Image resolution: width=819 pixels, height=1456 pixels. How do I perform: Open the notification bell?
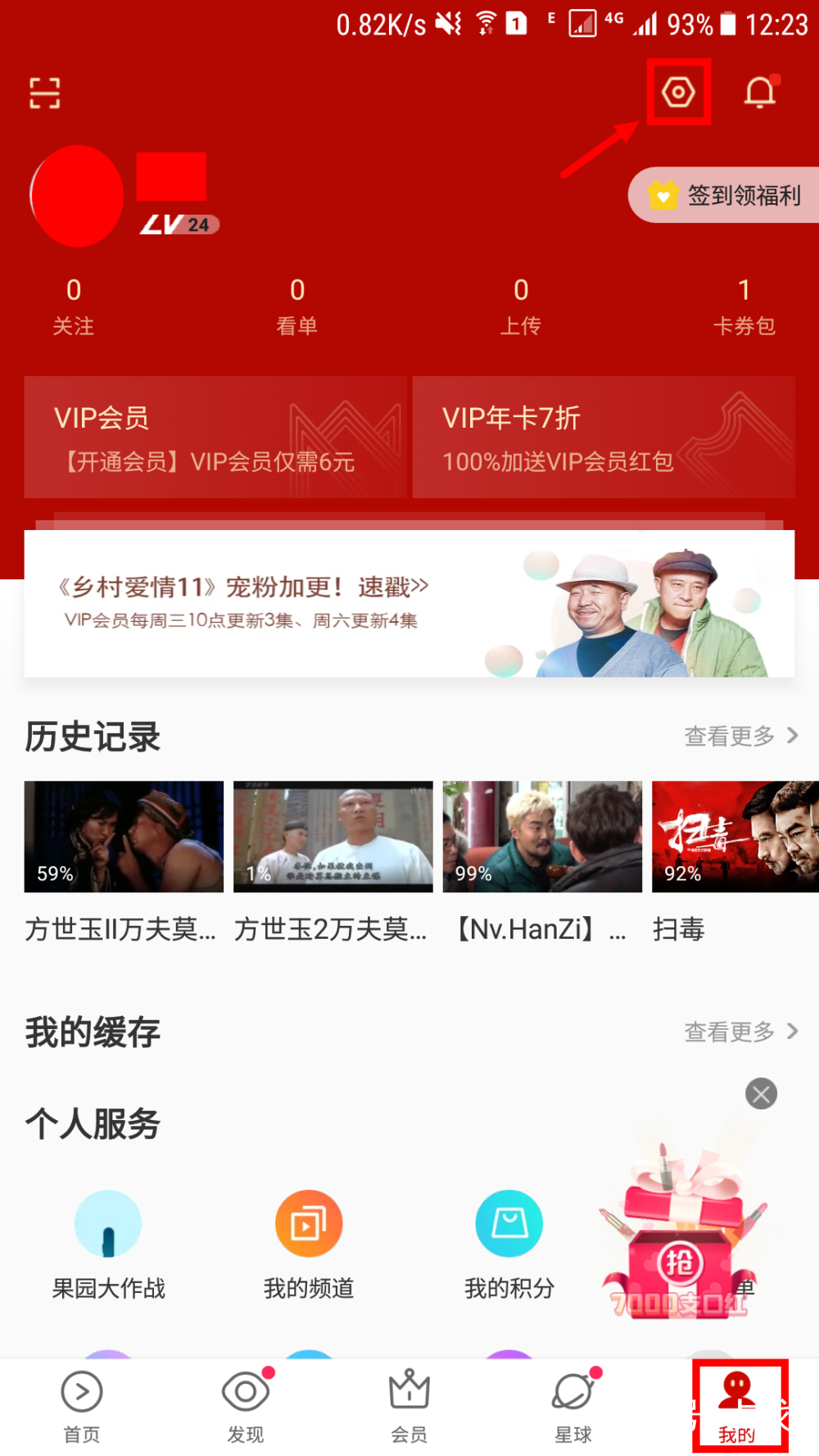click(758, 92)
